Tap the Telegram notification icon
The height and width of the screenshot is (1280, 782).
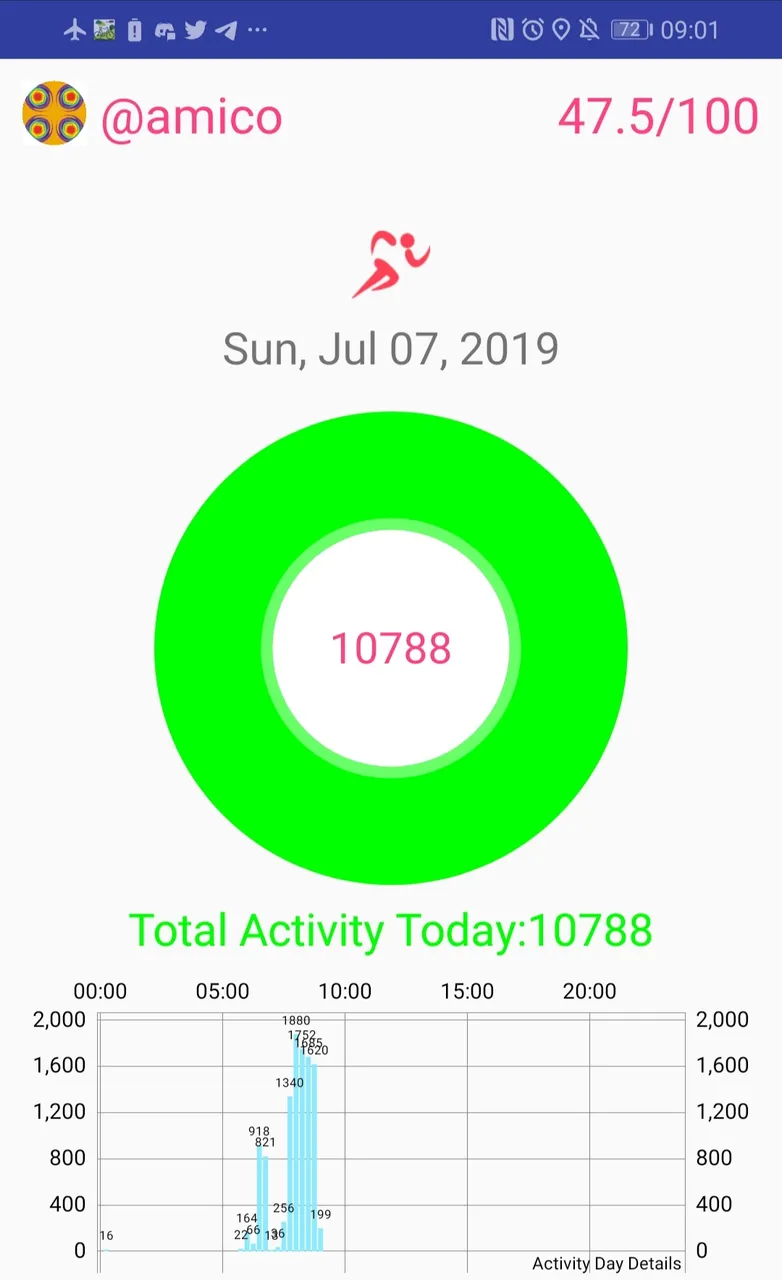225,30
